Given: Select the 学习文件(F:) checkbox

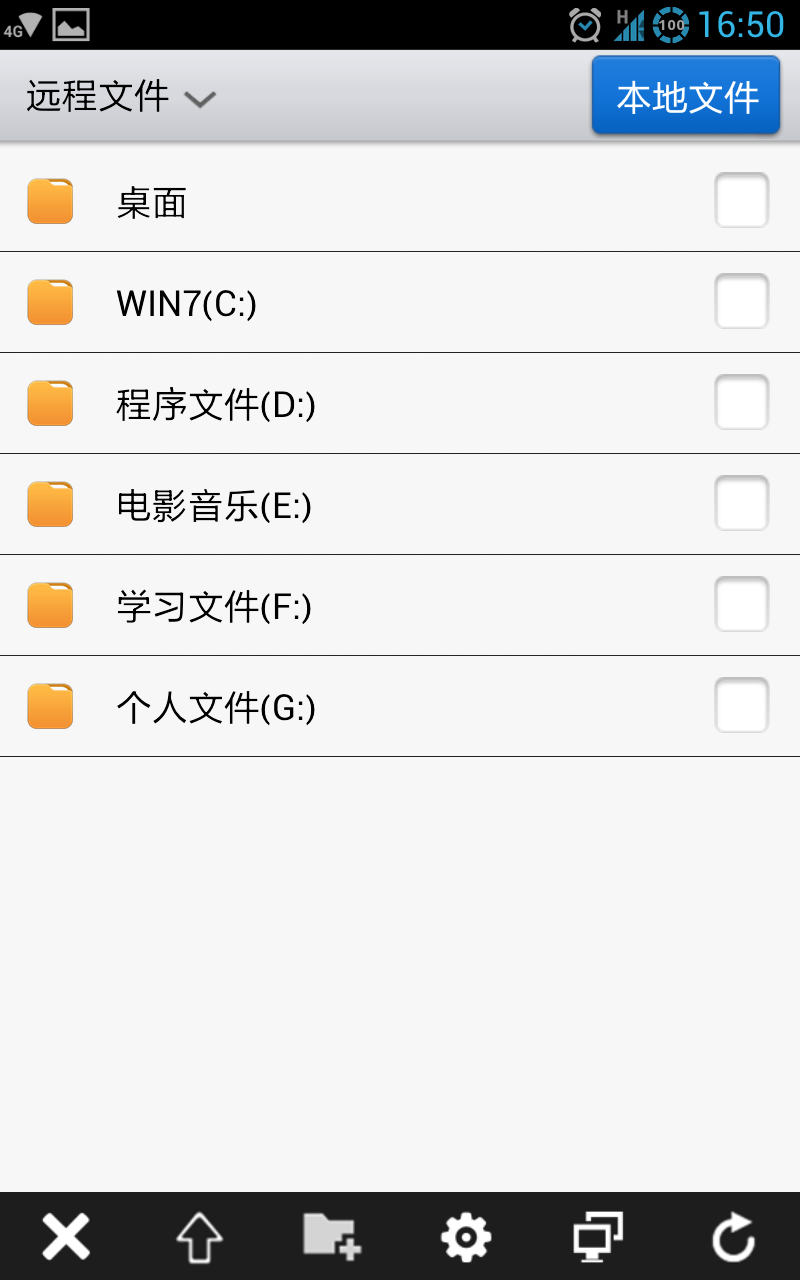Looking at the screenshot, I should tap(741, 605).
